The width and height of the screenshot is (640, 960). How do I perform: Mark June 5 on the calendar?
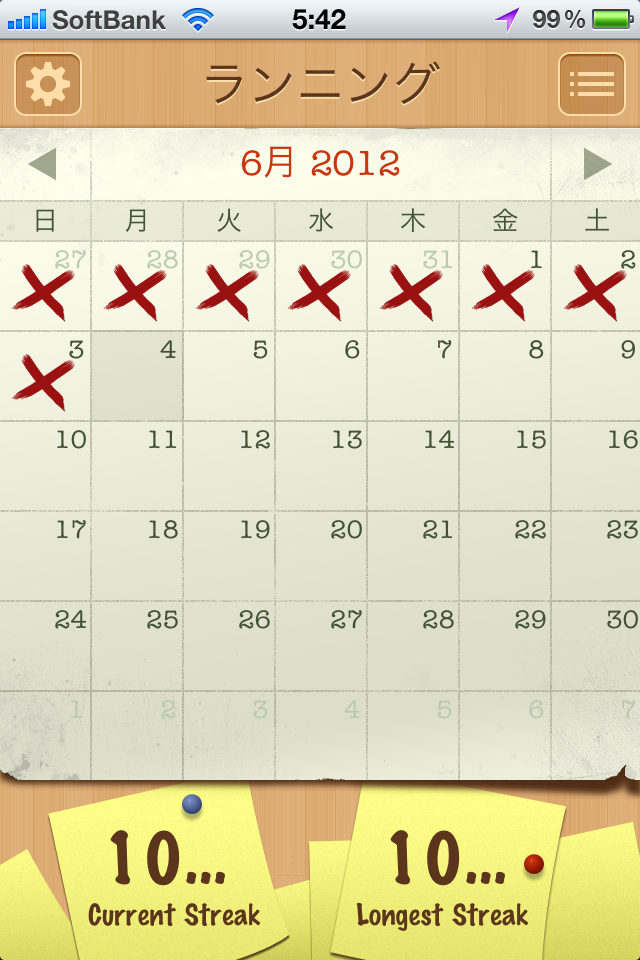coord(229,377)
